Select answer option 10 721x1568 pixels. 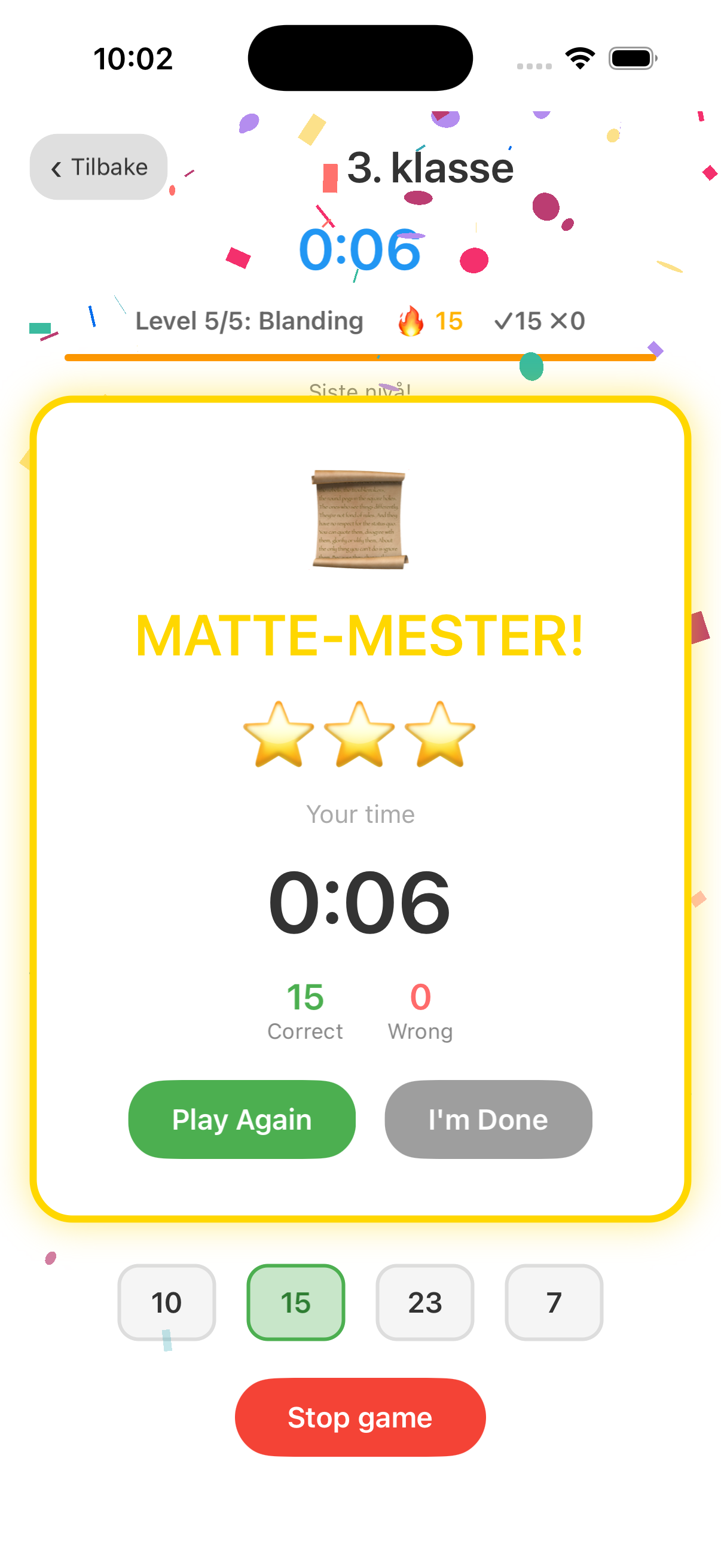(166, 1302)
